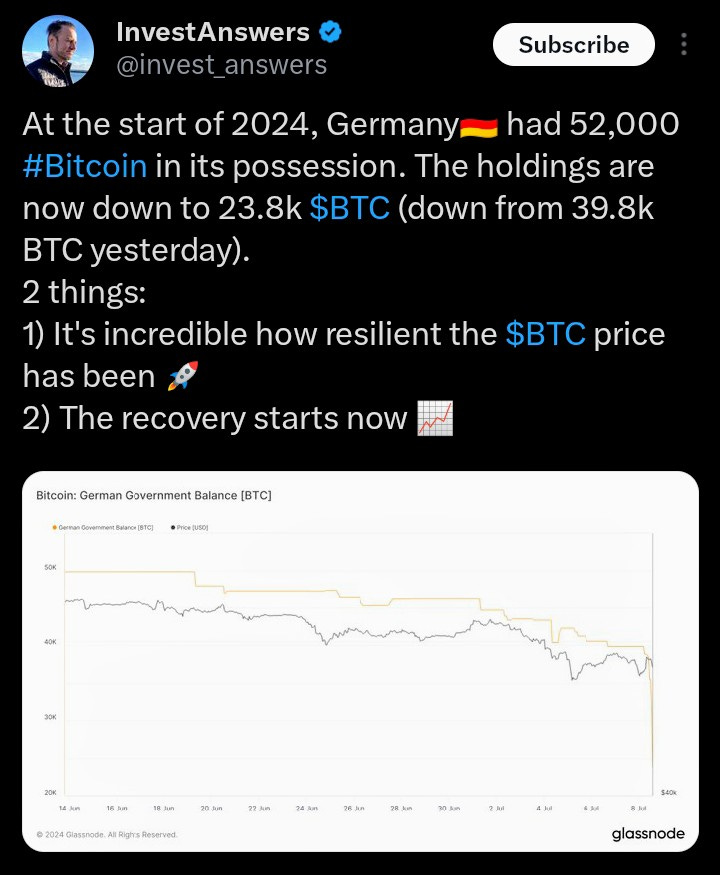Open the #Bitcoin hashtag link
The width and height of the screenshot is (720, 875).
85,166
